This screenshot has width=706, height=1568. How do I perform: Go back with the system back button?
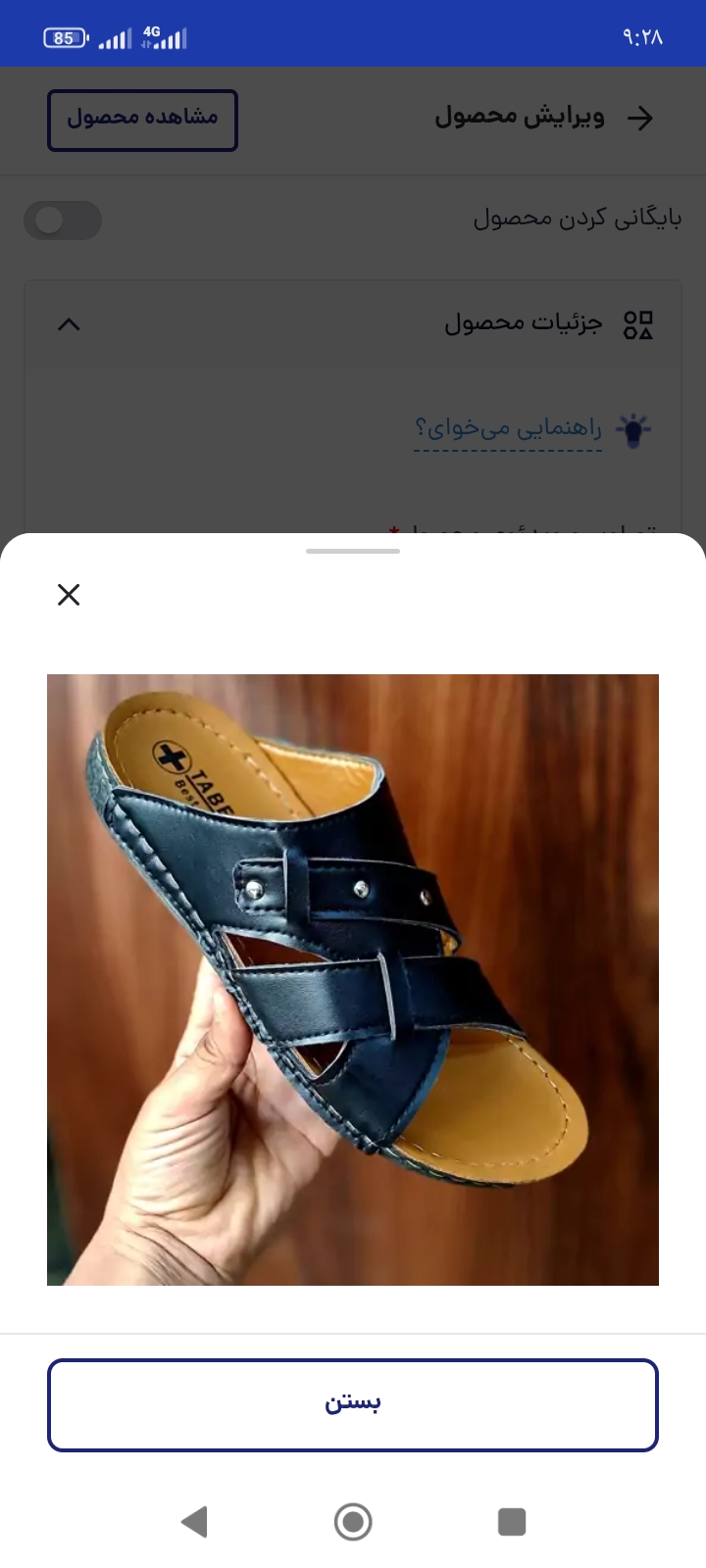(194, 1522)
